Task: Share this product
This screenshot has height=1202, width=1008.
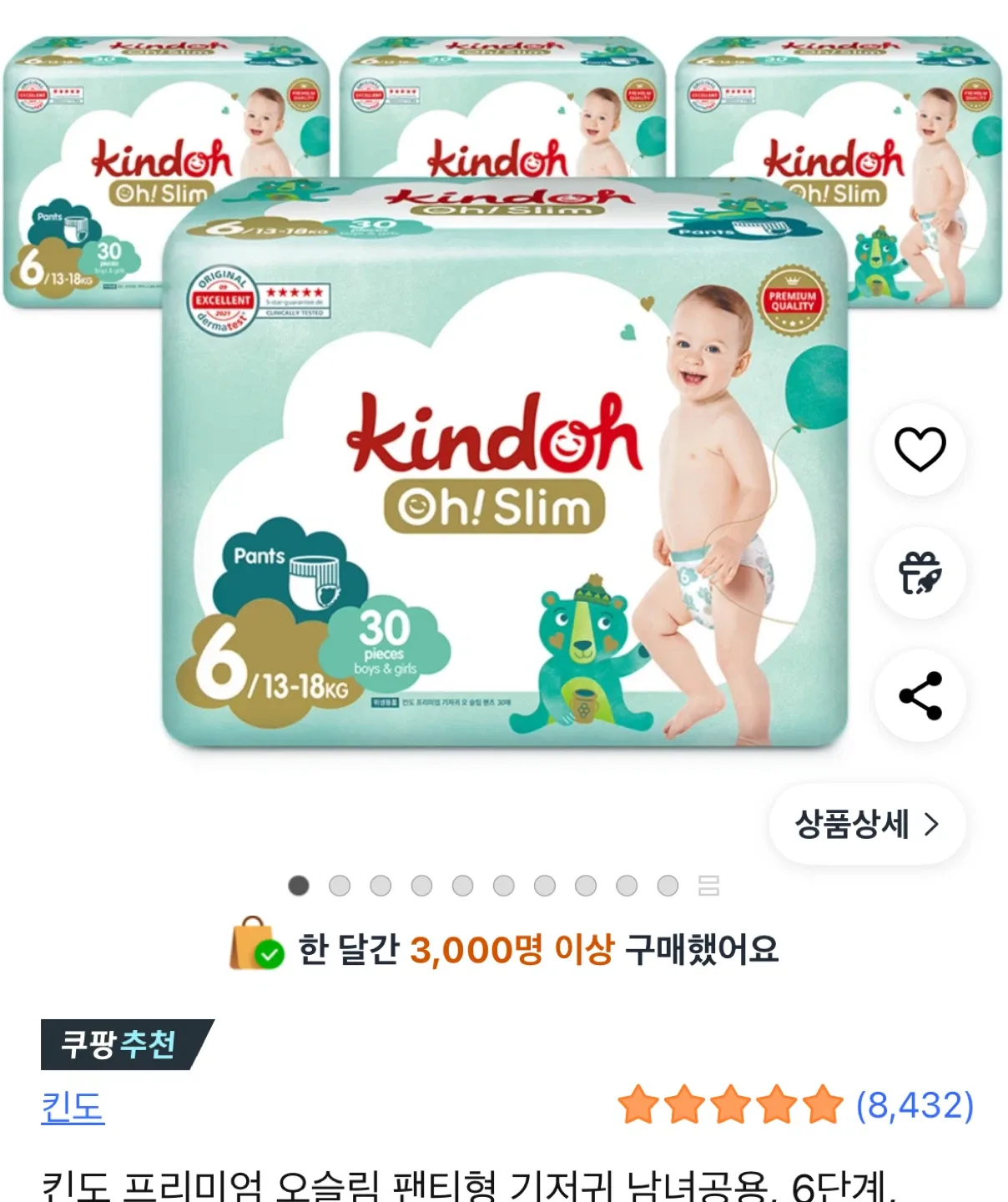Action: coord(920,696)
